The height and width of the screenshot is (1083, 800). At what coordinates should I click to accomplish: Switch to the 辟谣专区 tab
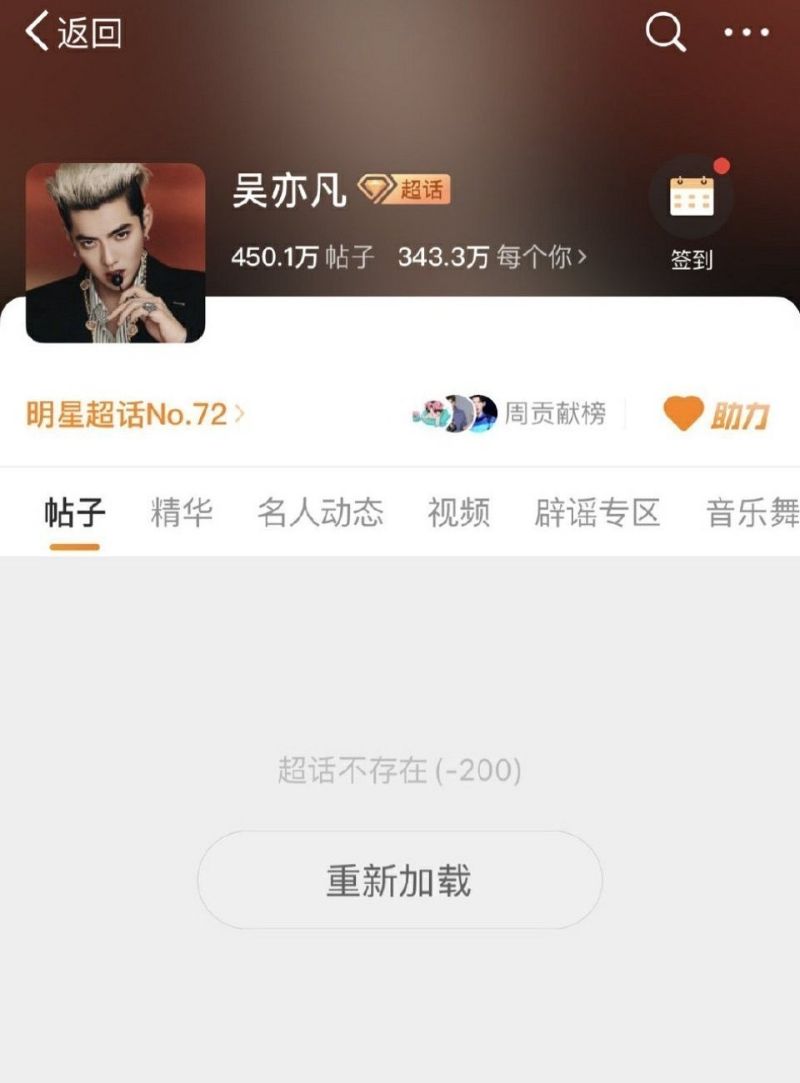597,513
